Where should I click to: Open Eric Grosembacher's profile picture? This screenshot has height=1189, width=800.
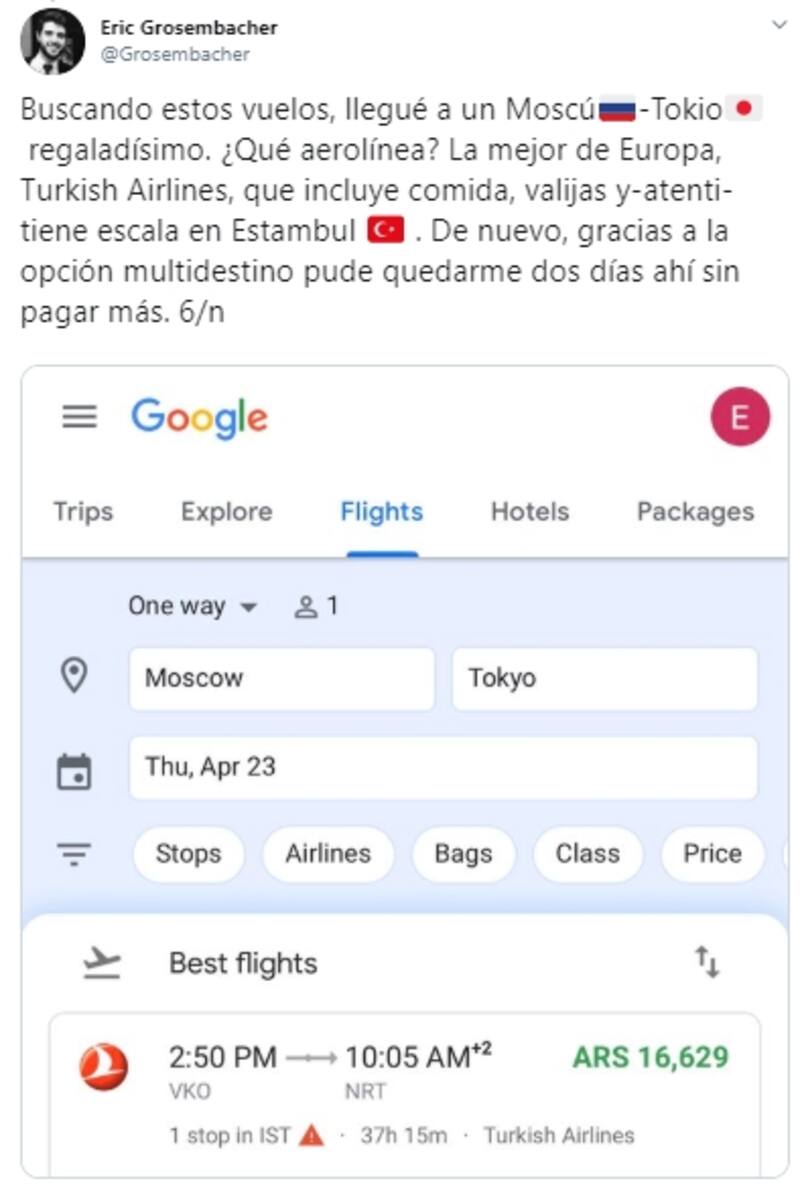coord(52,42)
